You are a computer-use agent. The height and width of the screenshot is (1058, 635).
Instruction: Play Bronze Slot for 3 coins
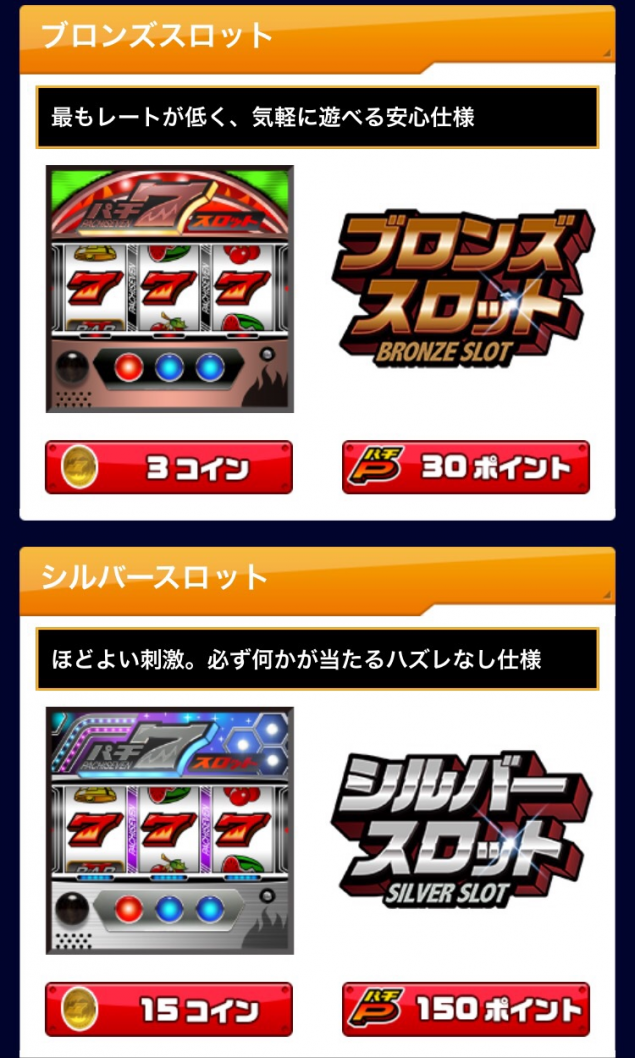[169, 468]
